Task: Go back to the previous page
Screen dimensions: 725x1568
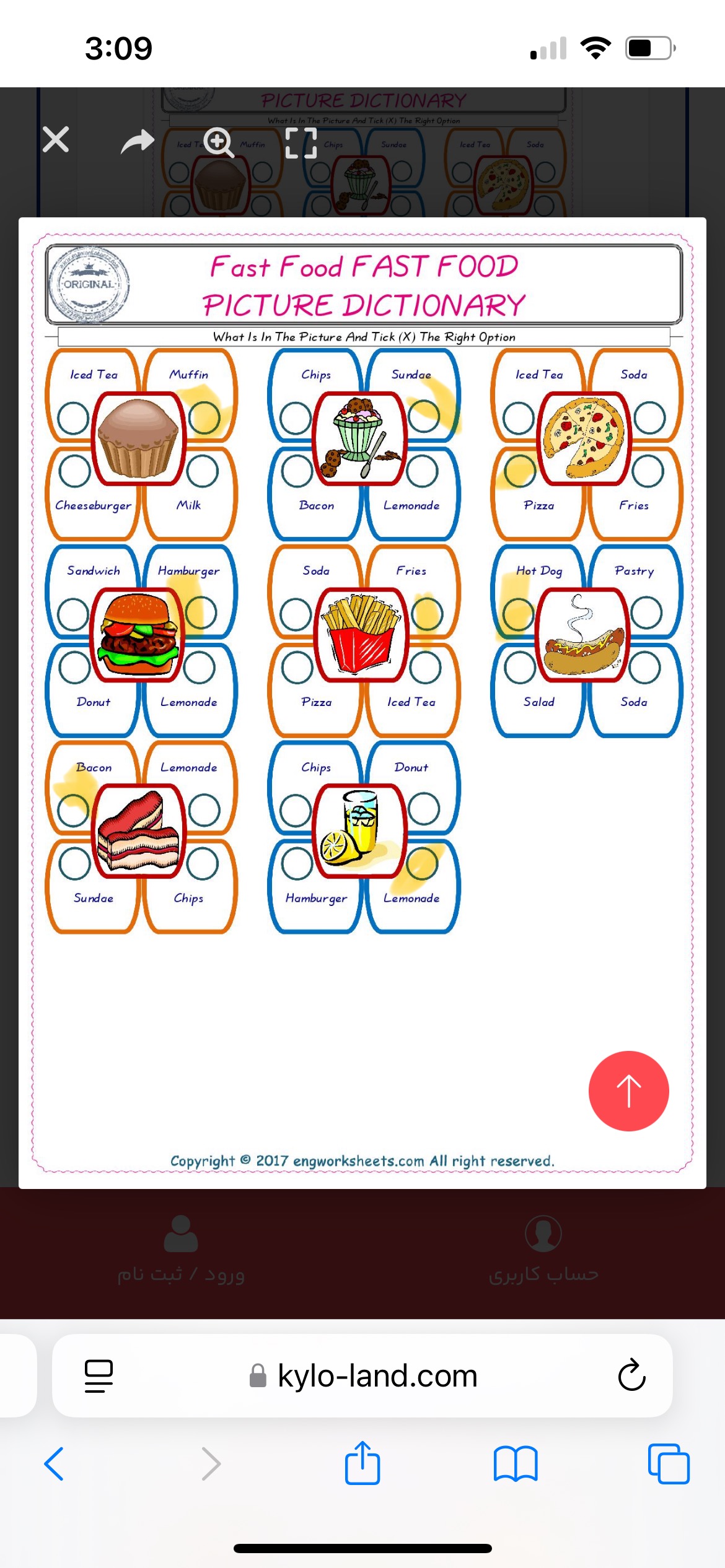Action: pyautogui.click(x=54, y=1464)
